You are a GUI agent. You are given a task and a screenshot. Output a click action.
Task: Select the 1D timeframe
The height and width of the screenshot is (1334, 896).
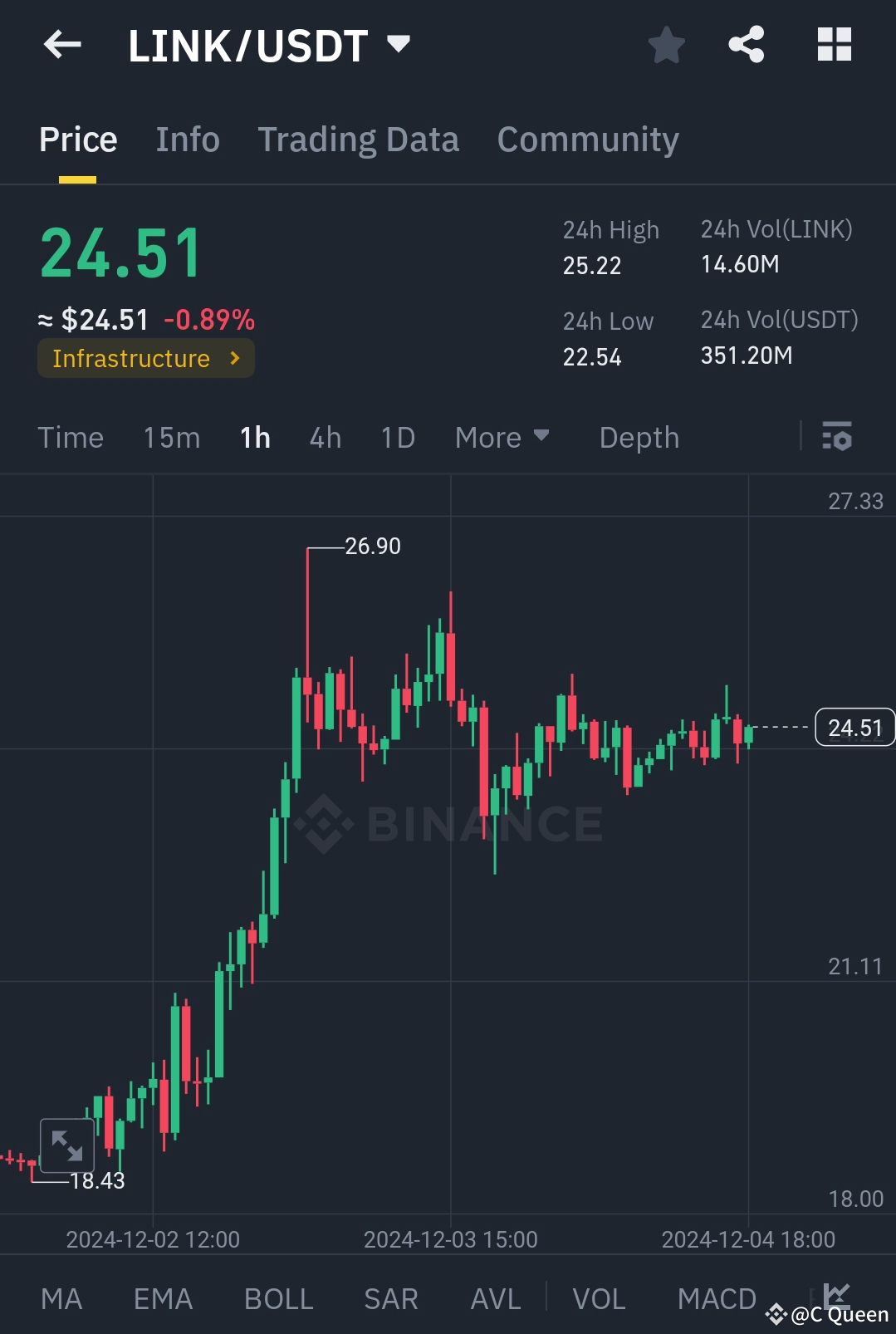point(397,436)
